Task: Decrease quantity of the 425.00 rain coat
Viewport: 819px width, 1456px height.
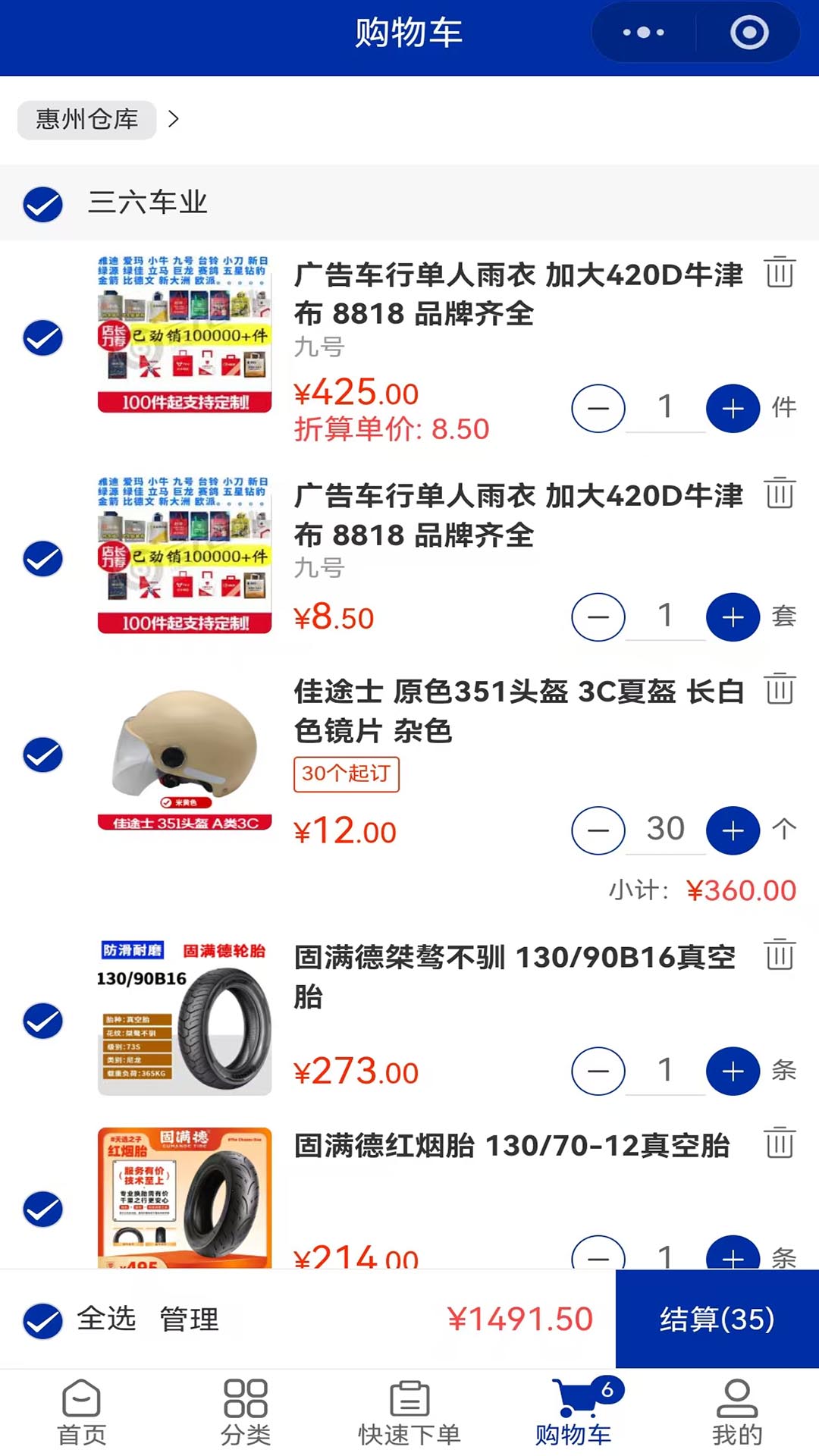Action: [x=598, y=408]
